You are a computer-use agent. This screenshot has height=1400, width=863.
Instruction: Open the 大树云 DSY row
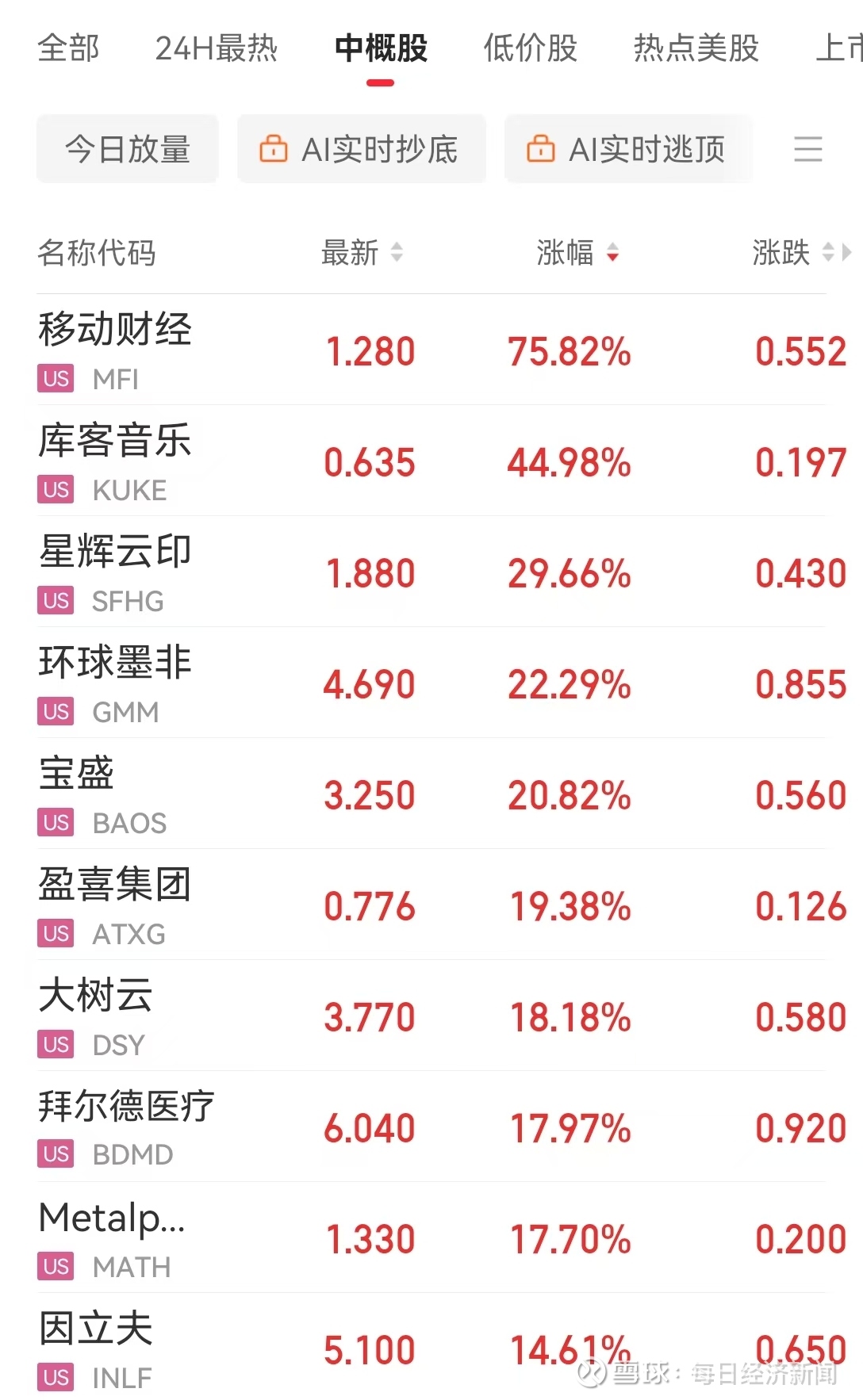(x=431, y=1016)
